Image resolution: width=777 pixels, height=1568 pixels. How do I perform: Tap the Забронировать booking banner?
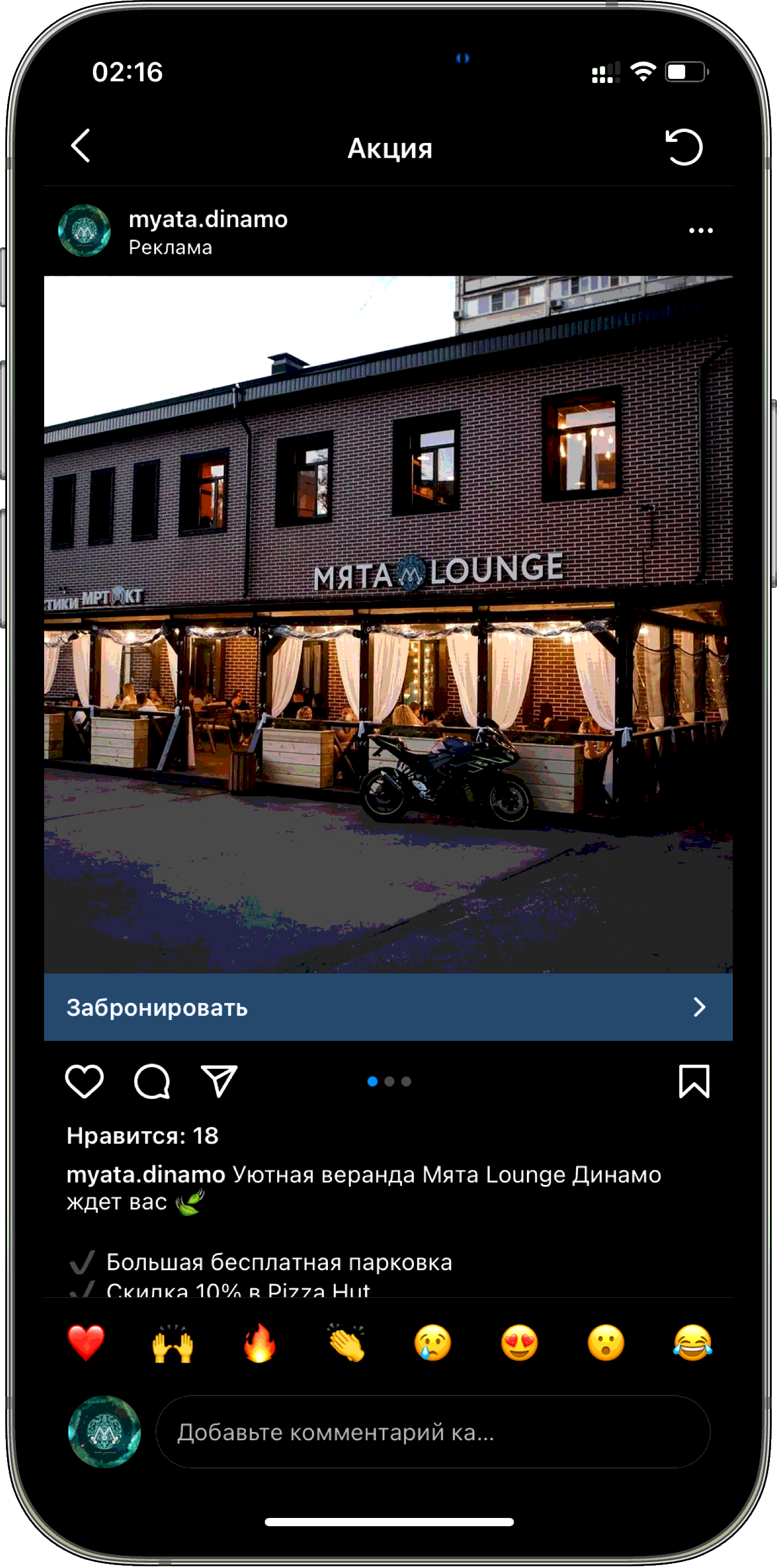388,1008
